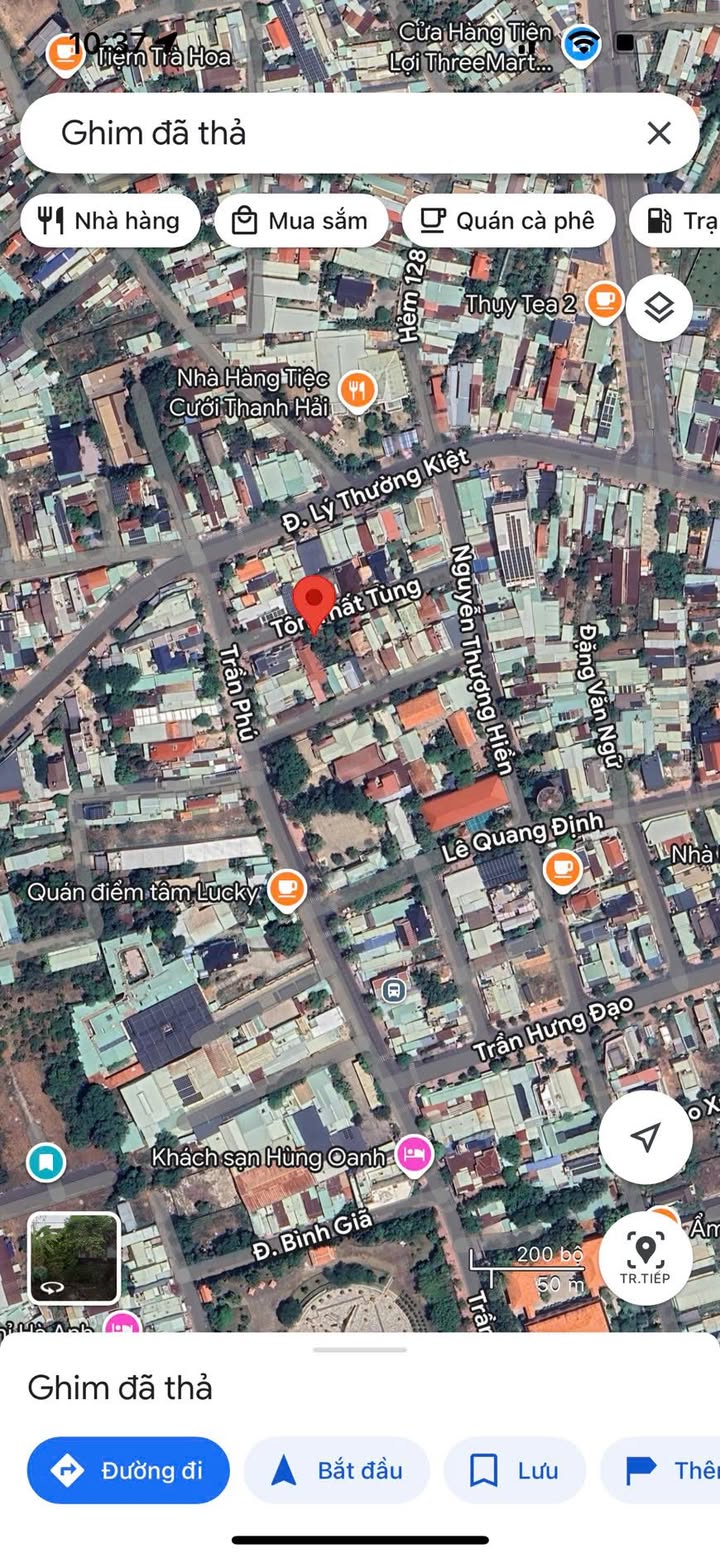Open the bus stop marker
The image size is (720, 1558).
(x=394, y=990)
